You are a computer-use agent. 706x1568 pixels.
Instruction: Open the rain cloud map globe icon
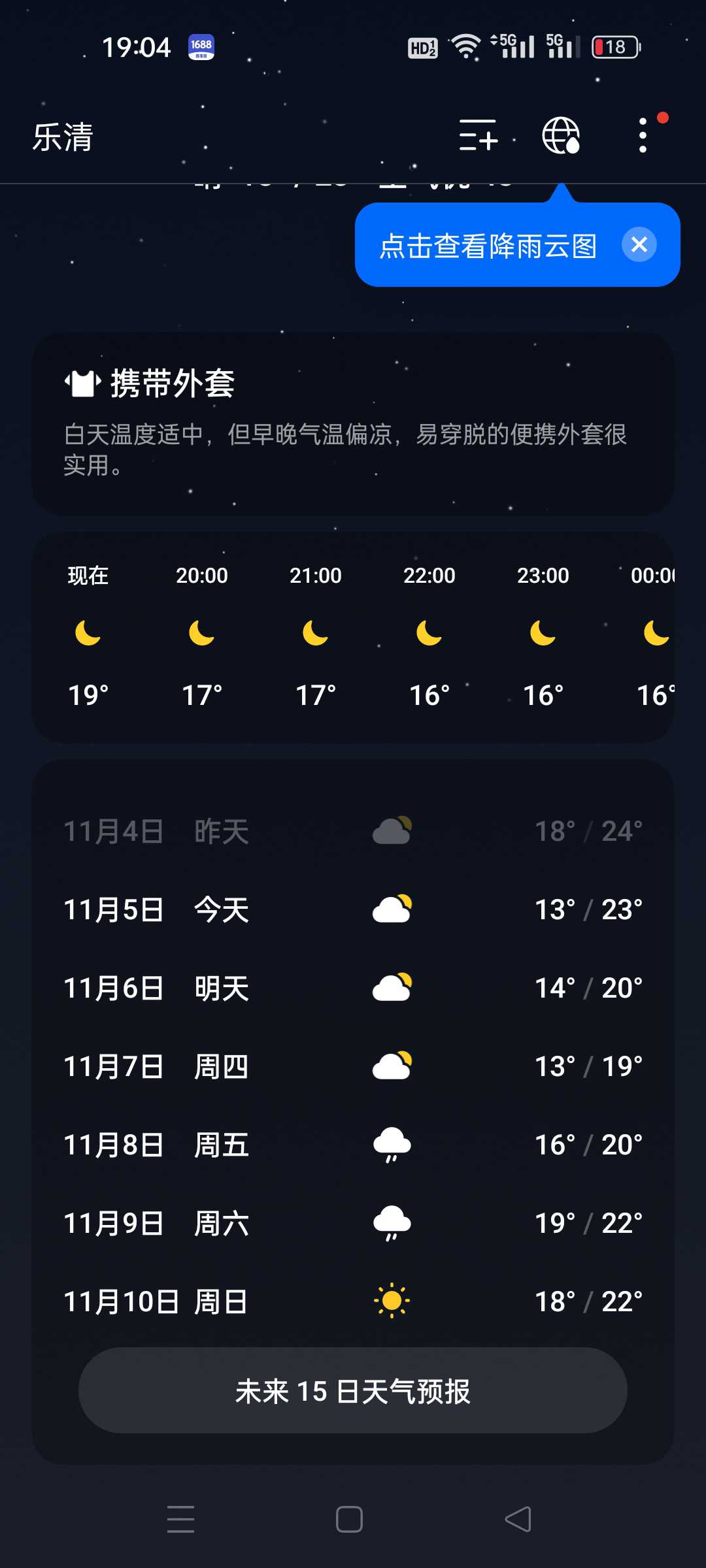[561, 136]
